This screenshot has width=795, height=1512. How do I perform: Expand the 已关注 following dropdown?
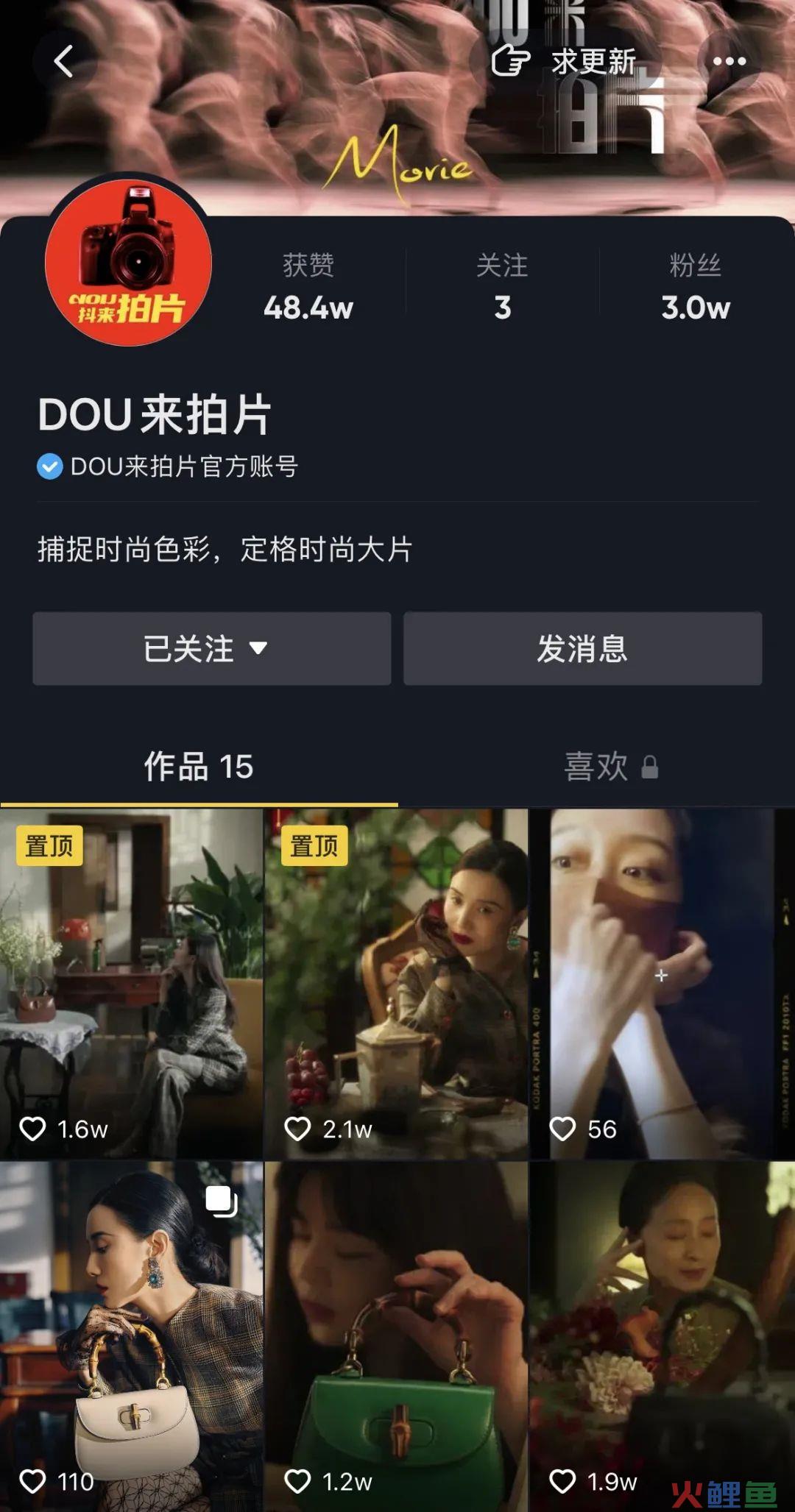(x=211, y=648)
